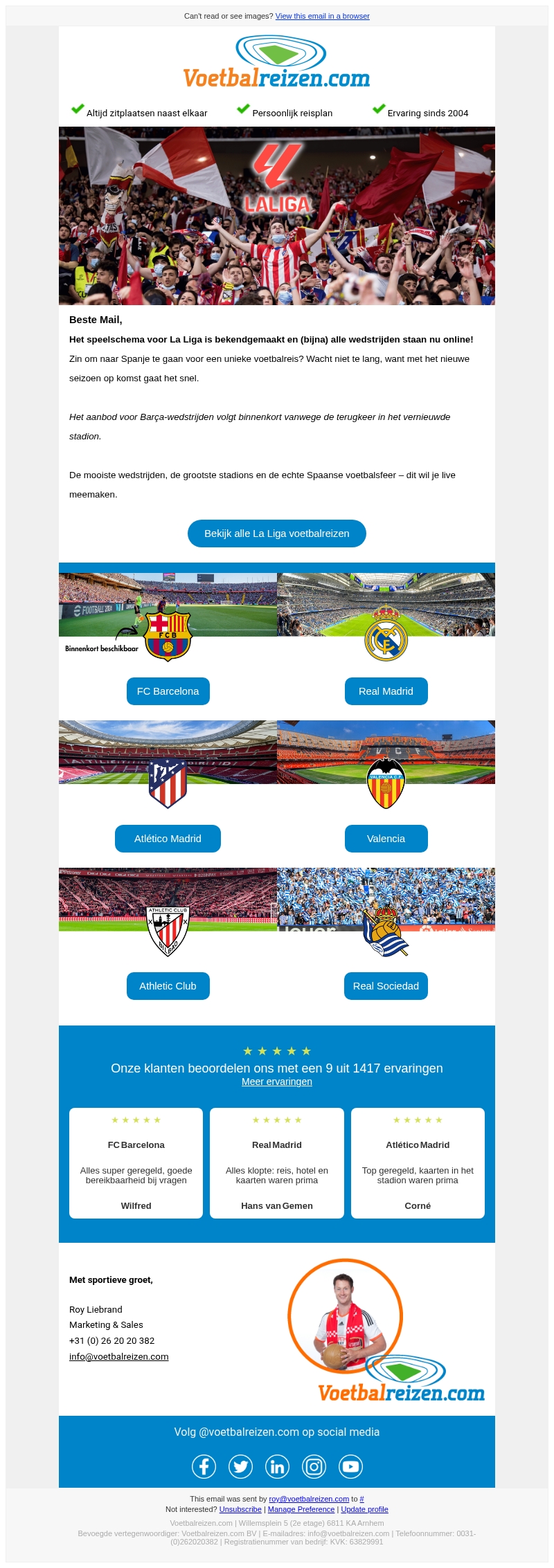This screenshot has height=1568, width=554.
Task: Open the 'Meer ervaringen' link
Action: coord(276,1082)
